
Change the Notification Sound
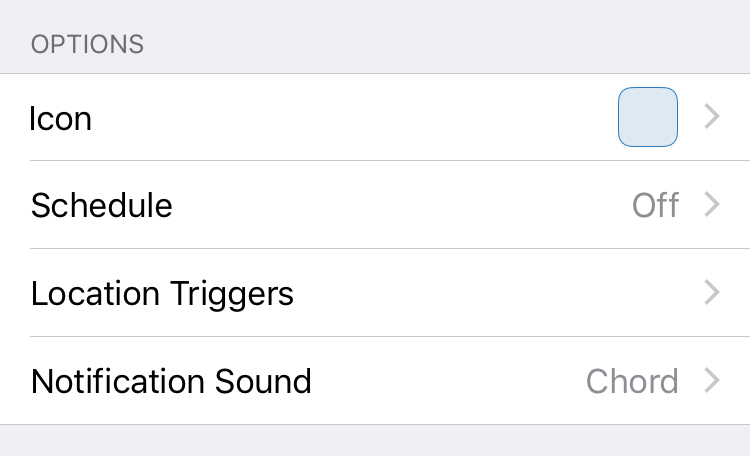(x=374, y=381)
